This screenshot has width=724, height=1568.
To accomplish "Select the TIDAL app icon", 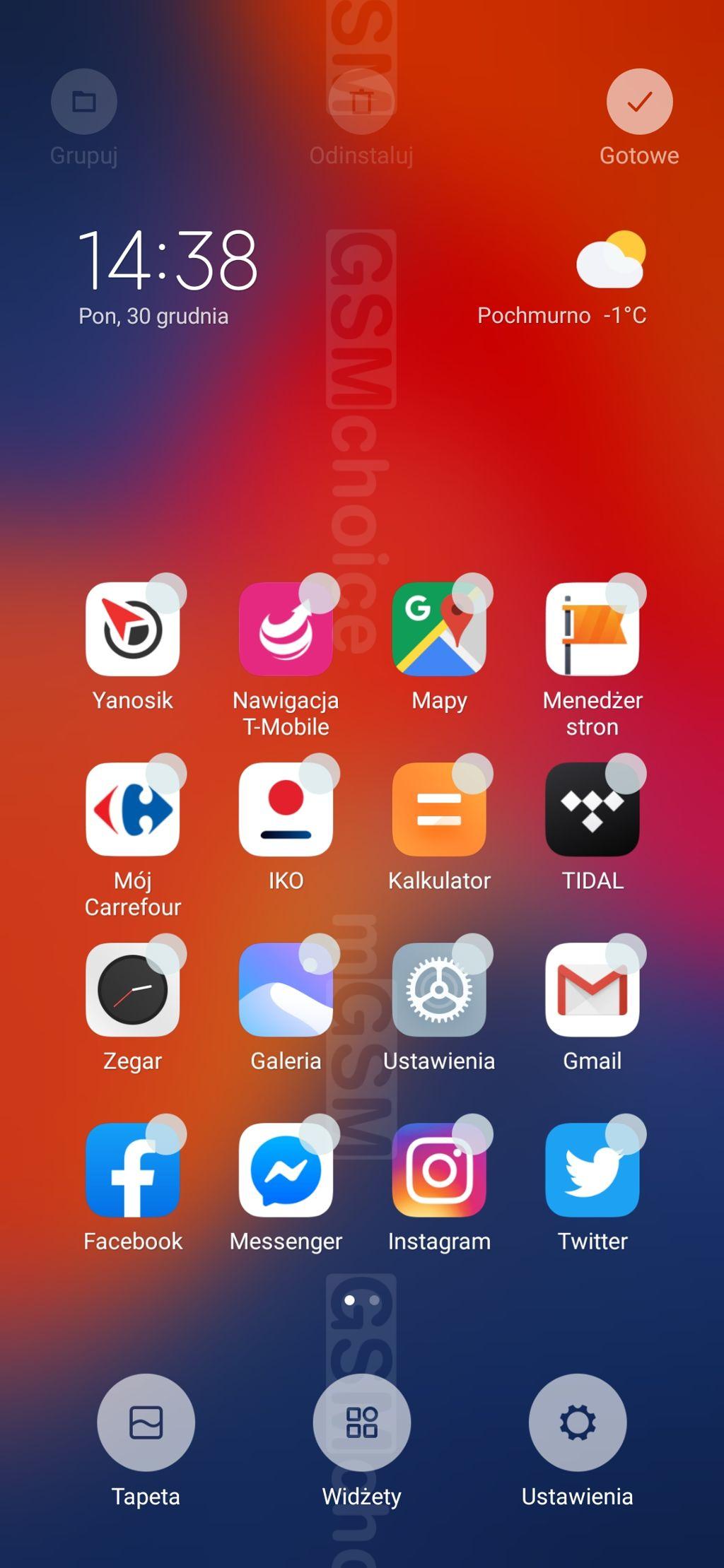I will [592, 809].
